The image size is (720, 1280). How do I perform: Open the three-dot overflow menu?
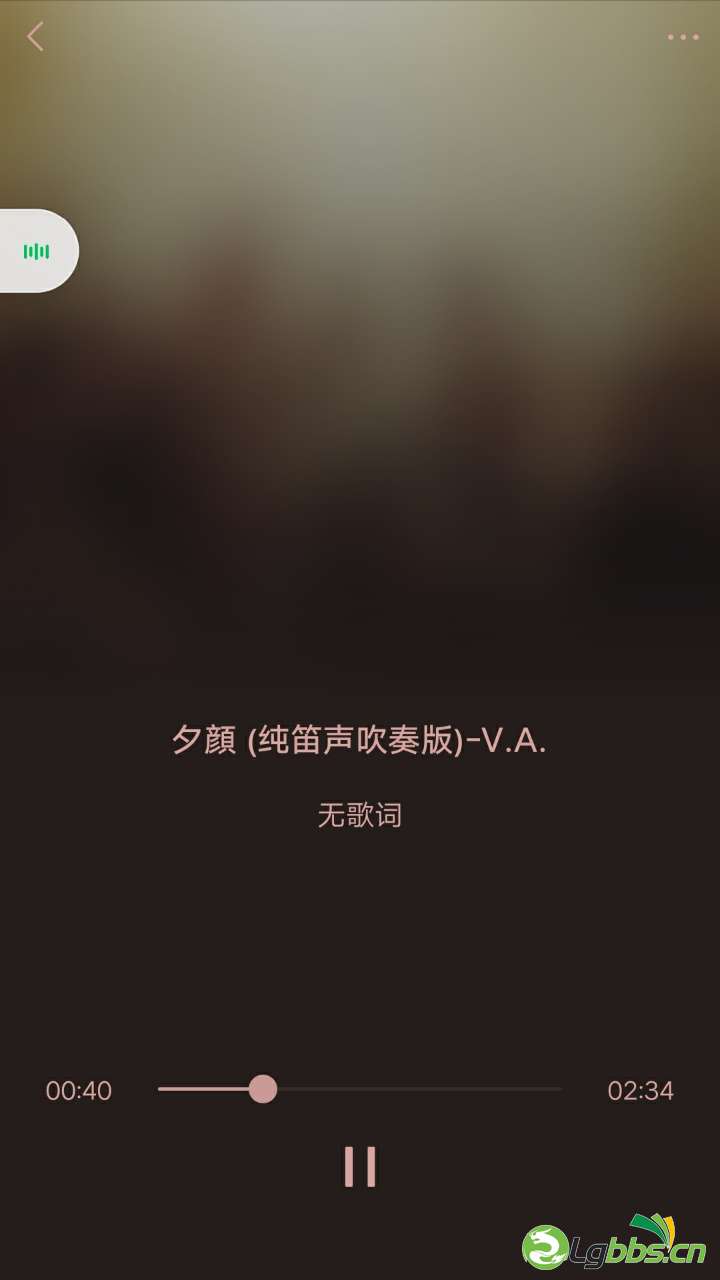point(683,38)
